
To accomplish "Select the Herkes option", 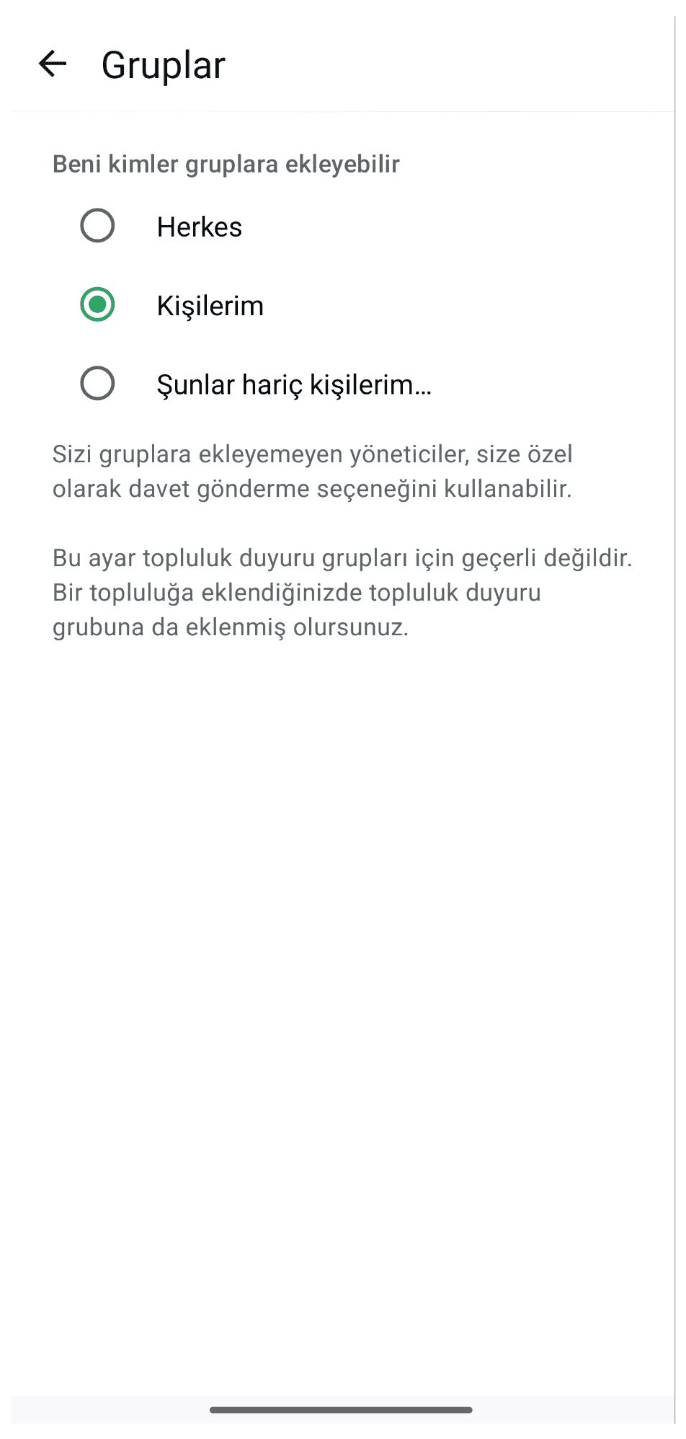I will 98,226.
